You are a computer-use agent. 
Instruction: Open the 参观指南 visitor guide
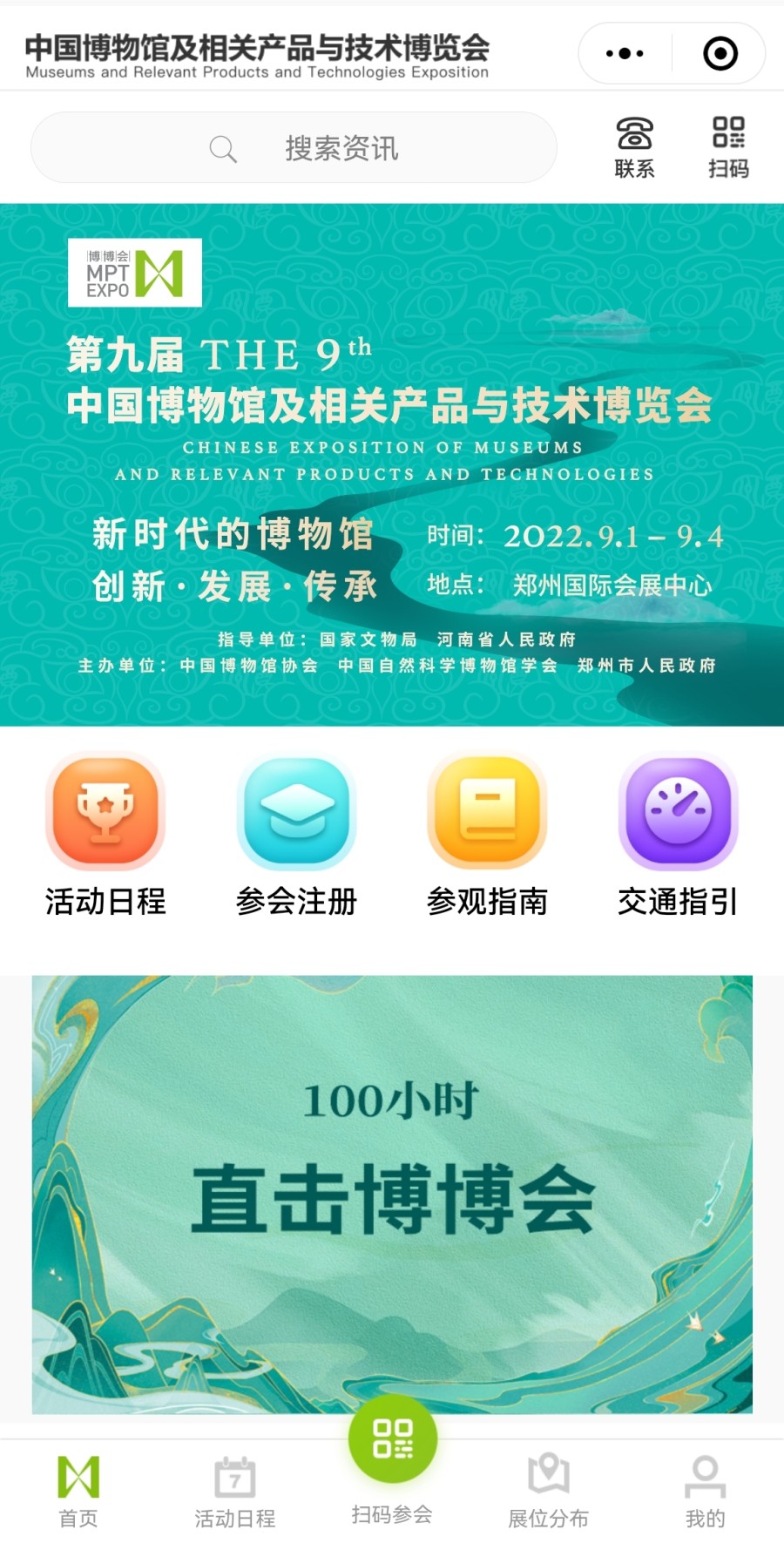pyautogui.click(x=487, y=835)
